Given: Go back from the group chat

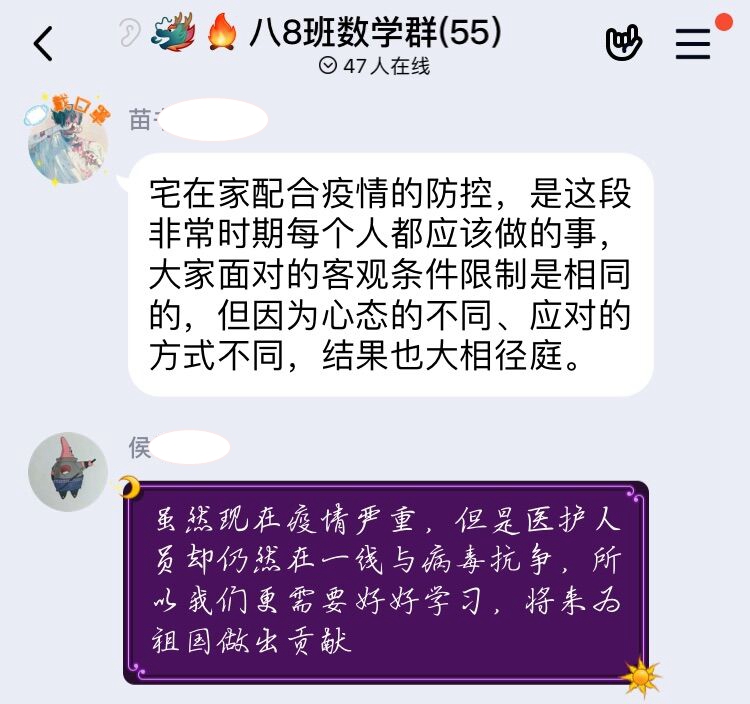Looking at the screenshot, I should pyautogui.click(x=43, y=43).
